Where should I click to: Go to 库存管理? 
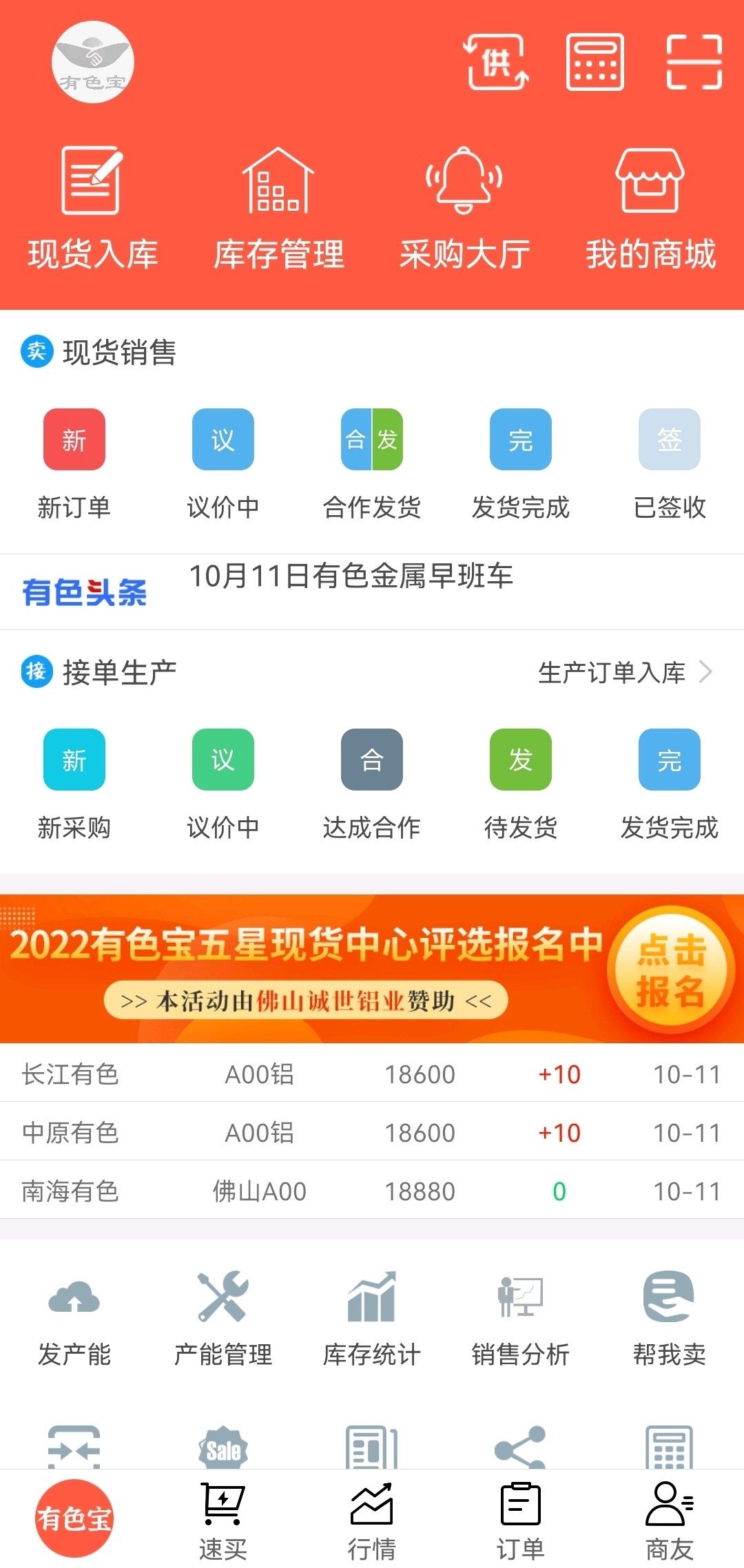(279, 208)
